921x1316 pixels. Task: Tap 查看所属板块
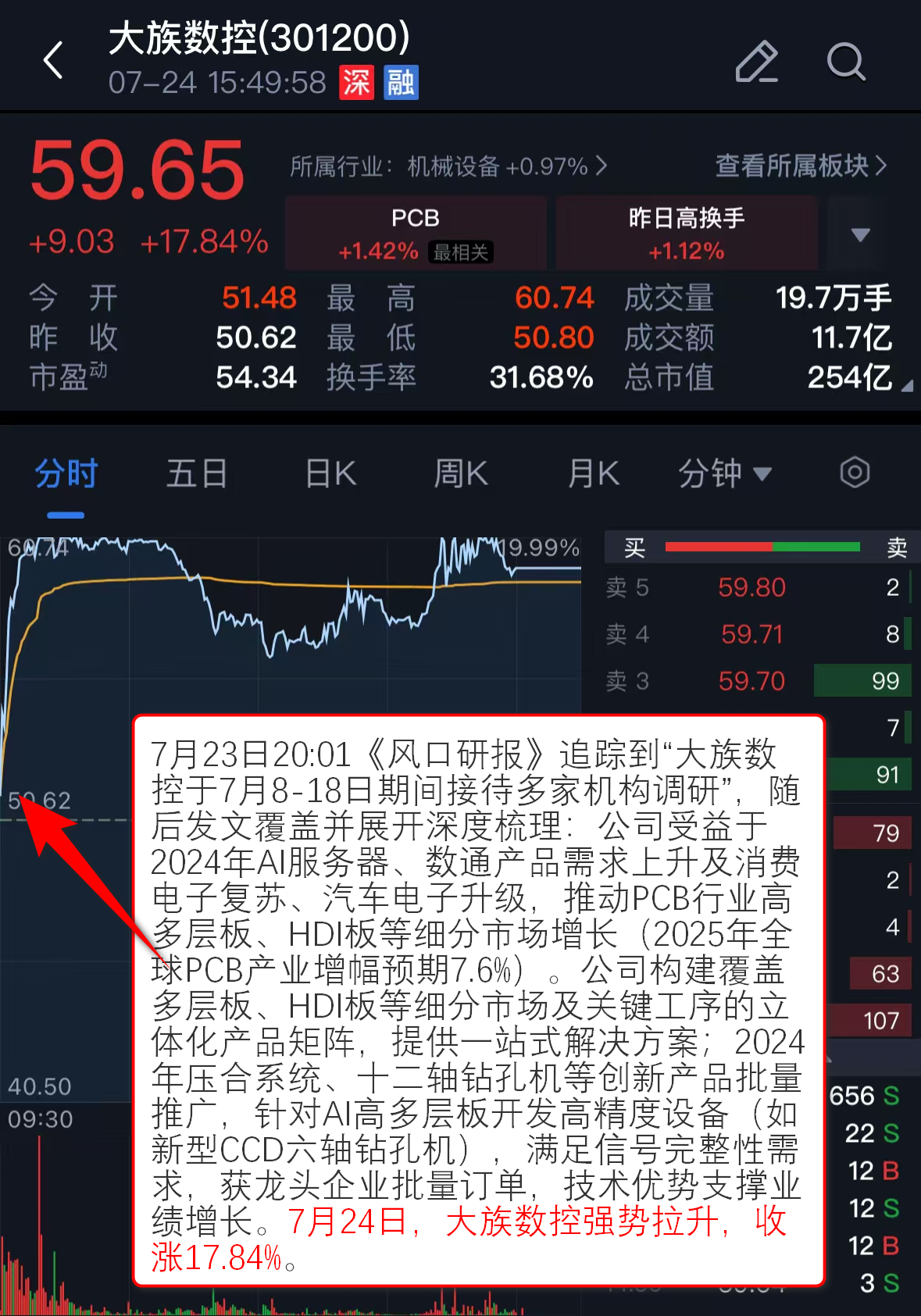[x=801, y=166]
